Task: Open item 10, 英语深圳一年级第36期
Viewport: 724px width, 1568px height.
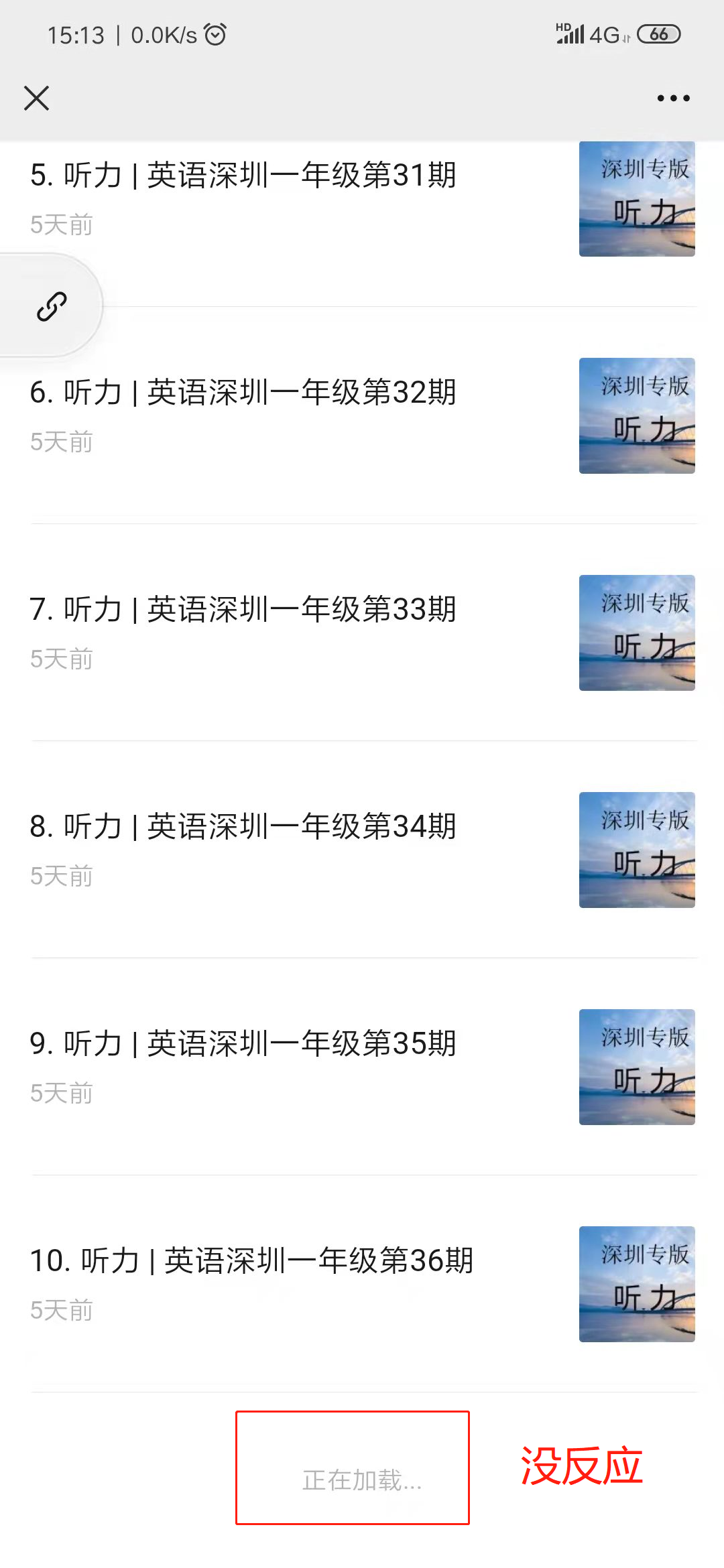Action: tap(252, 1261)
